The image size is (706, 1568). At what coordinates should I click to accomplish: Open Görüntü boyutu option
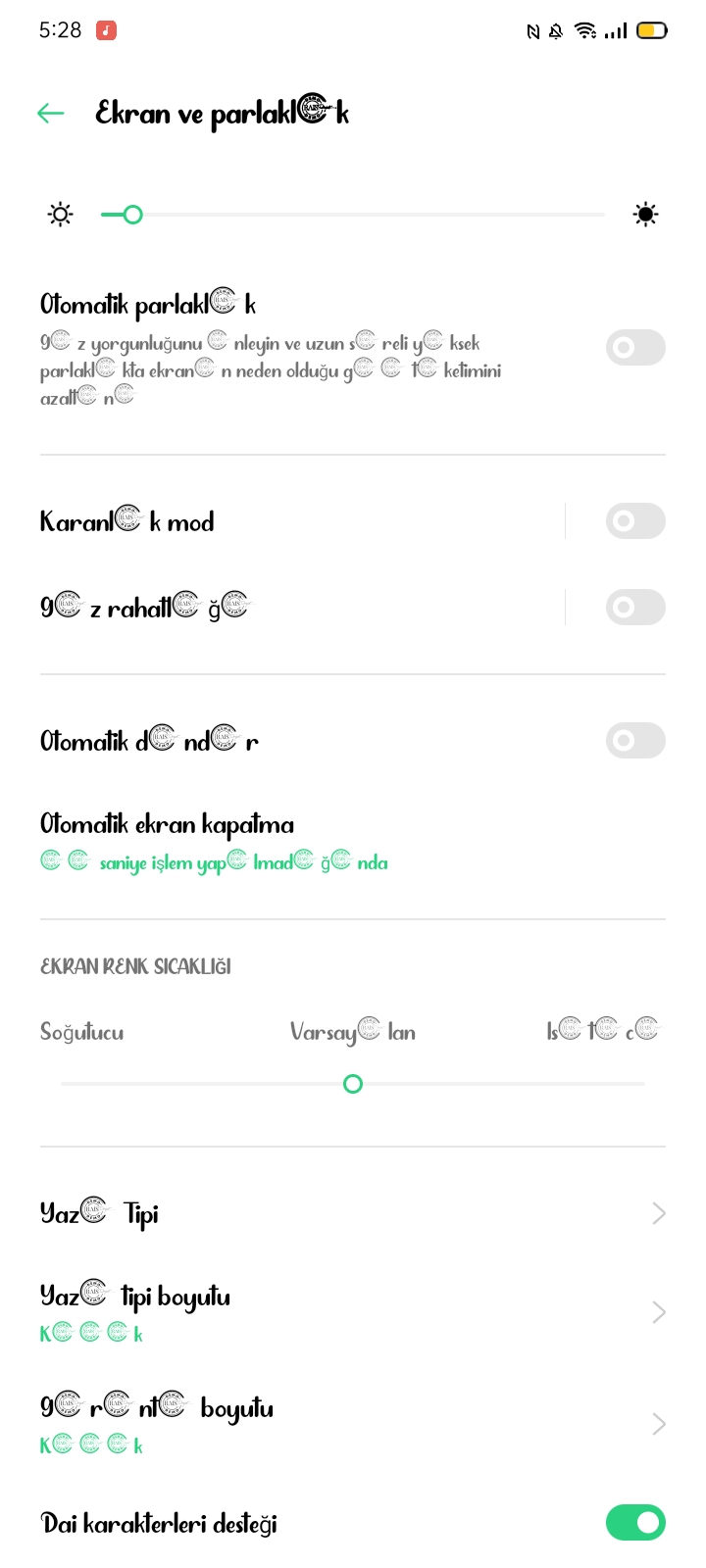[x=353, y=1424]
